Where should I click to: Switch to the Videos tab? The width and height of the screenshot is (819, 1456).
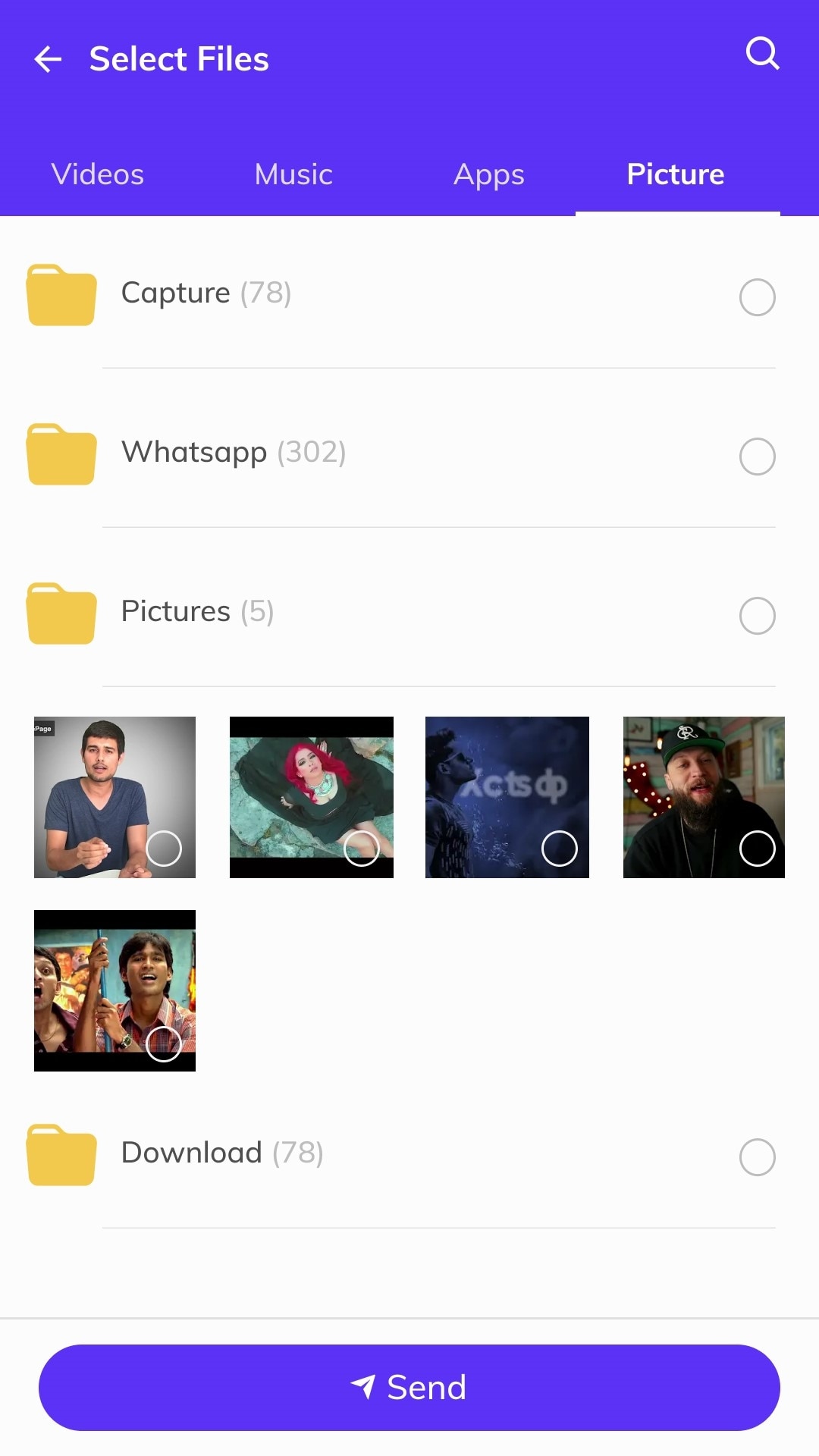98,174
